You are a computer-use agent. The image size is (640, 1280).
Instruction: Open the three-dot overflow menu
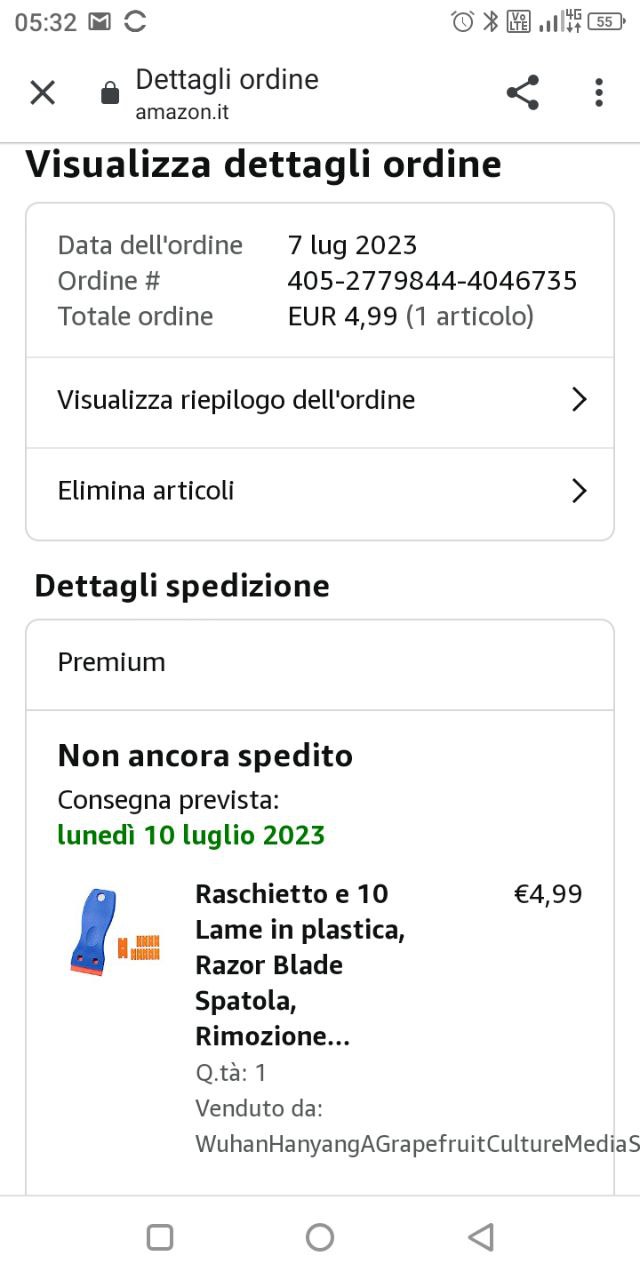coord(598,93)
